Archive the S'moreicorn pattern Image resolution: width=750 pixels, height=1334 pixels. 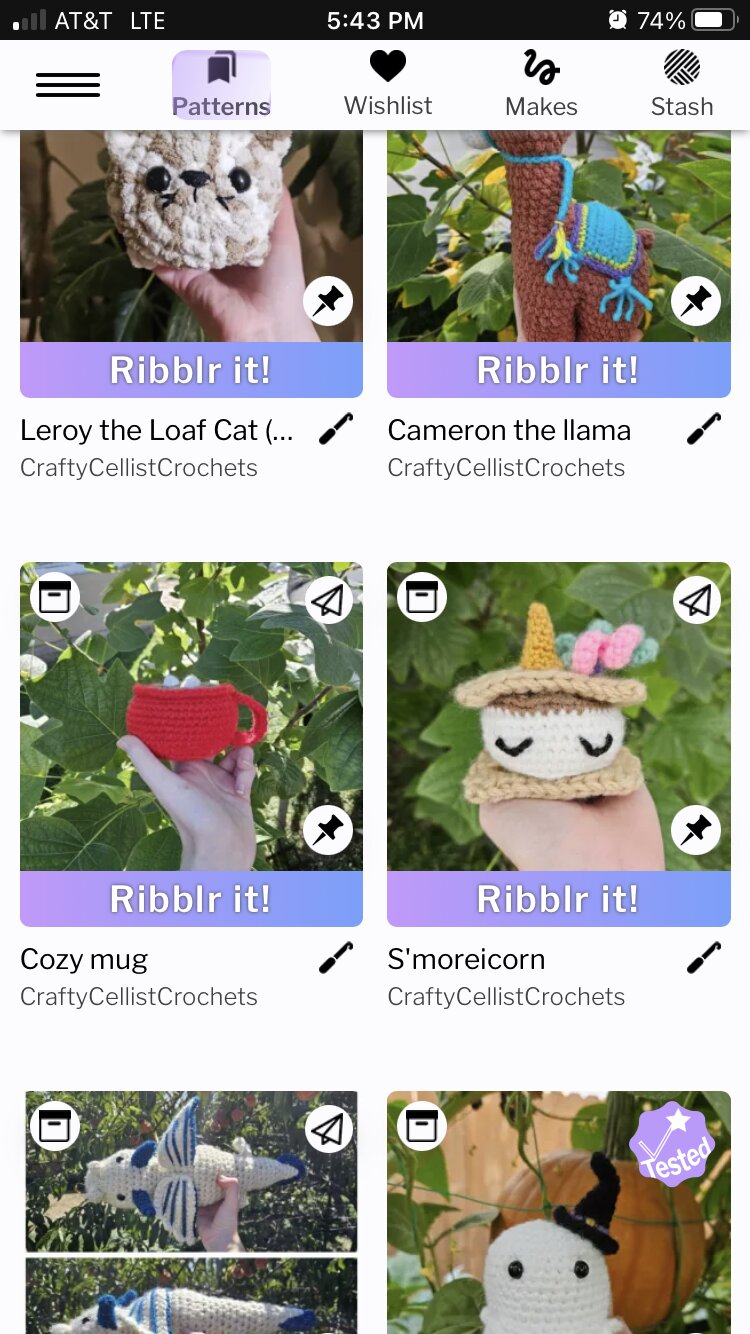[422, 597]
